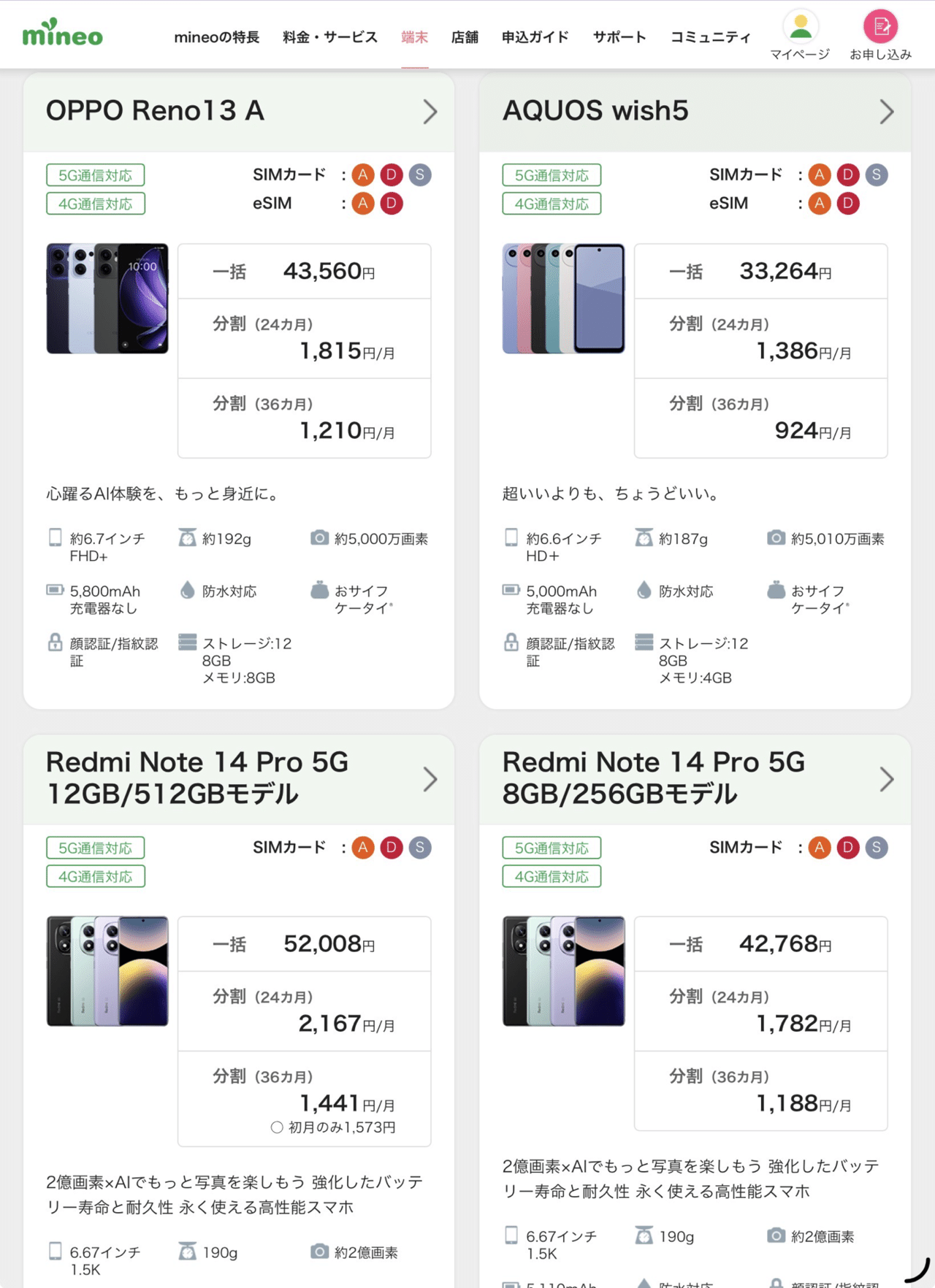Select the 端末 navigation item

pos(414,37)
